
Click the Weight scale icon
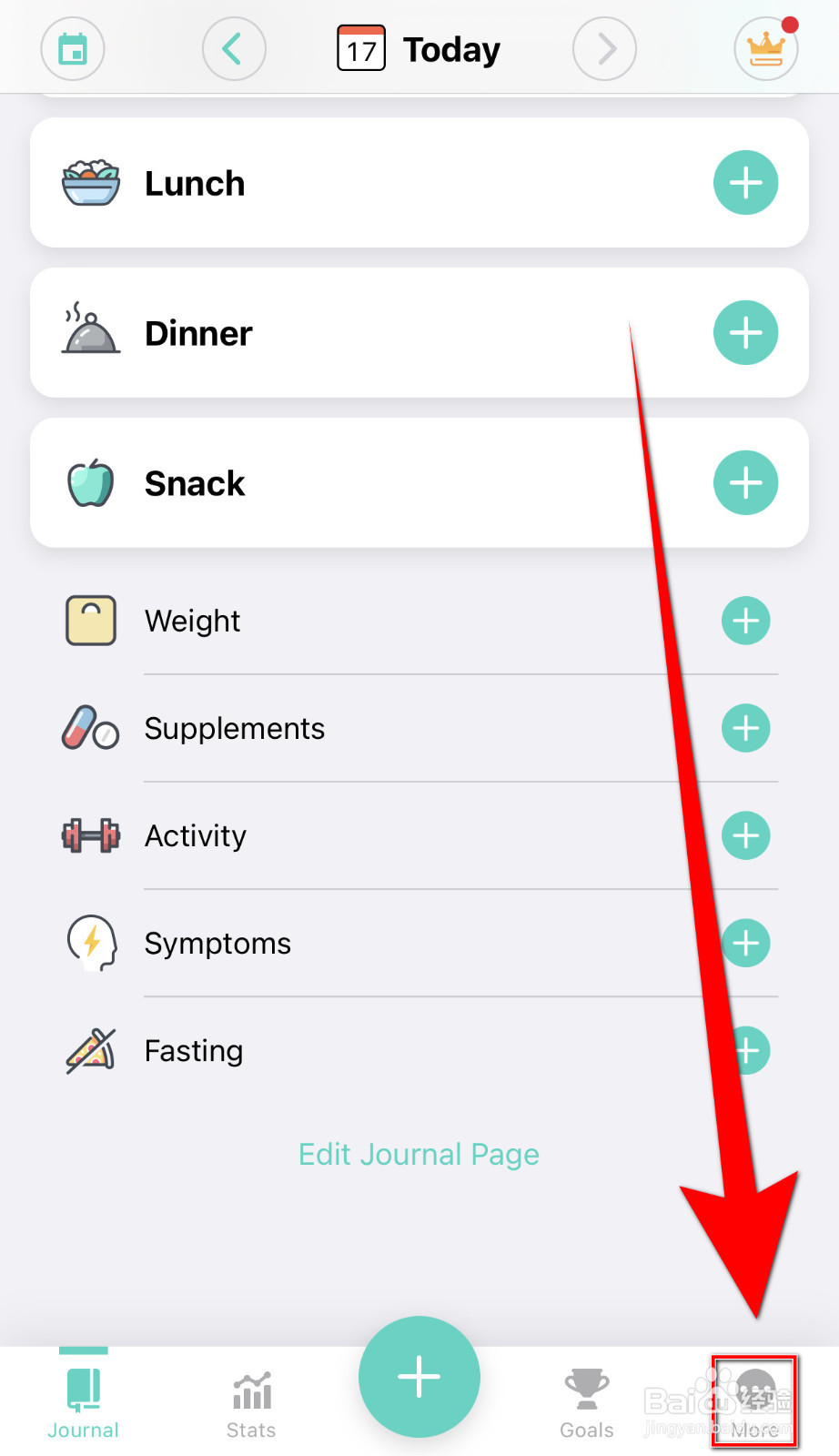(89, 621)
